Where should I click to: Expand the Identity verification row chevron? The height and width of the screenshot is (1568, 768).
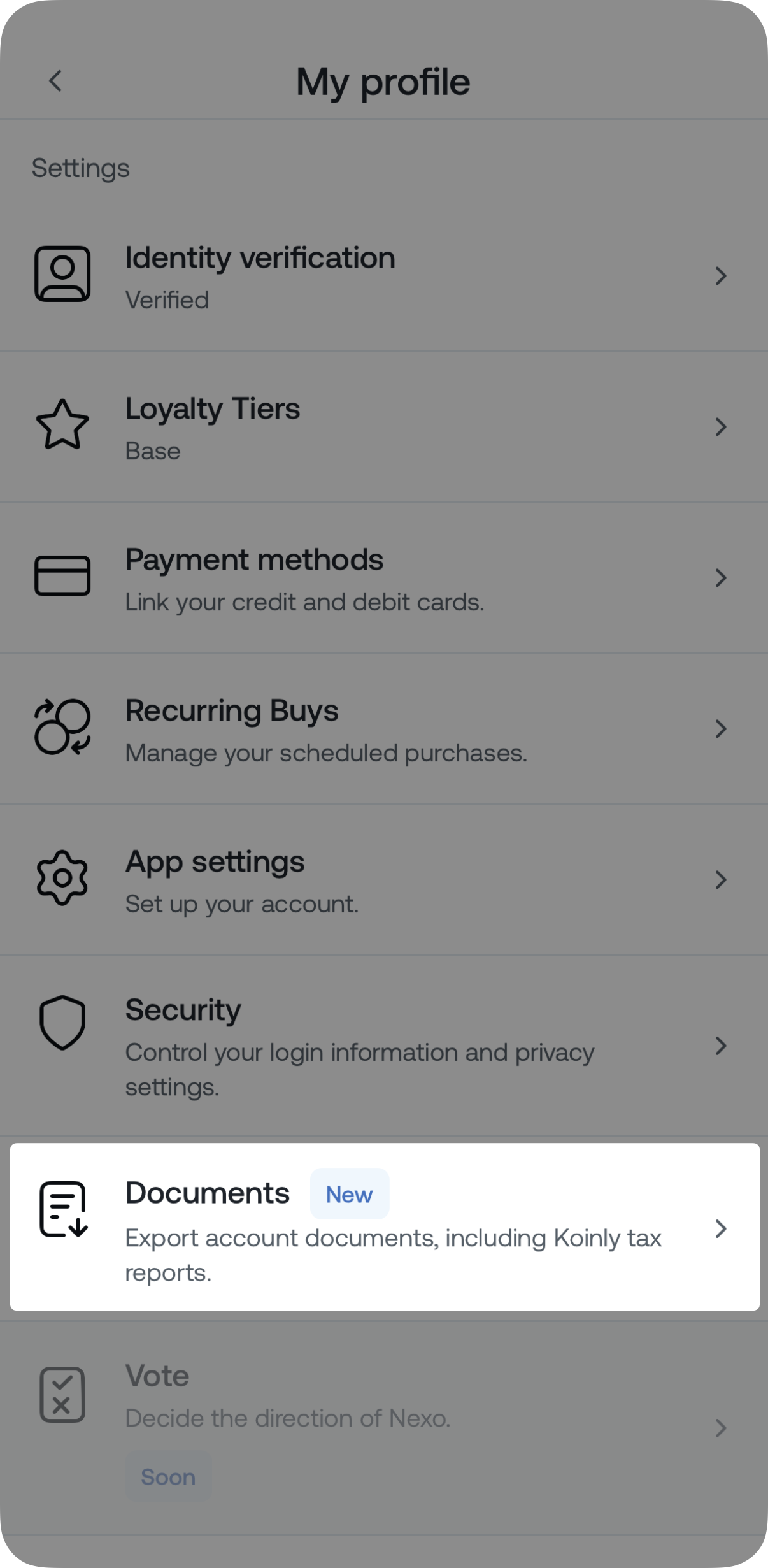pos(720,275)
